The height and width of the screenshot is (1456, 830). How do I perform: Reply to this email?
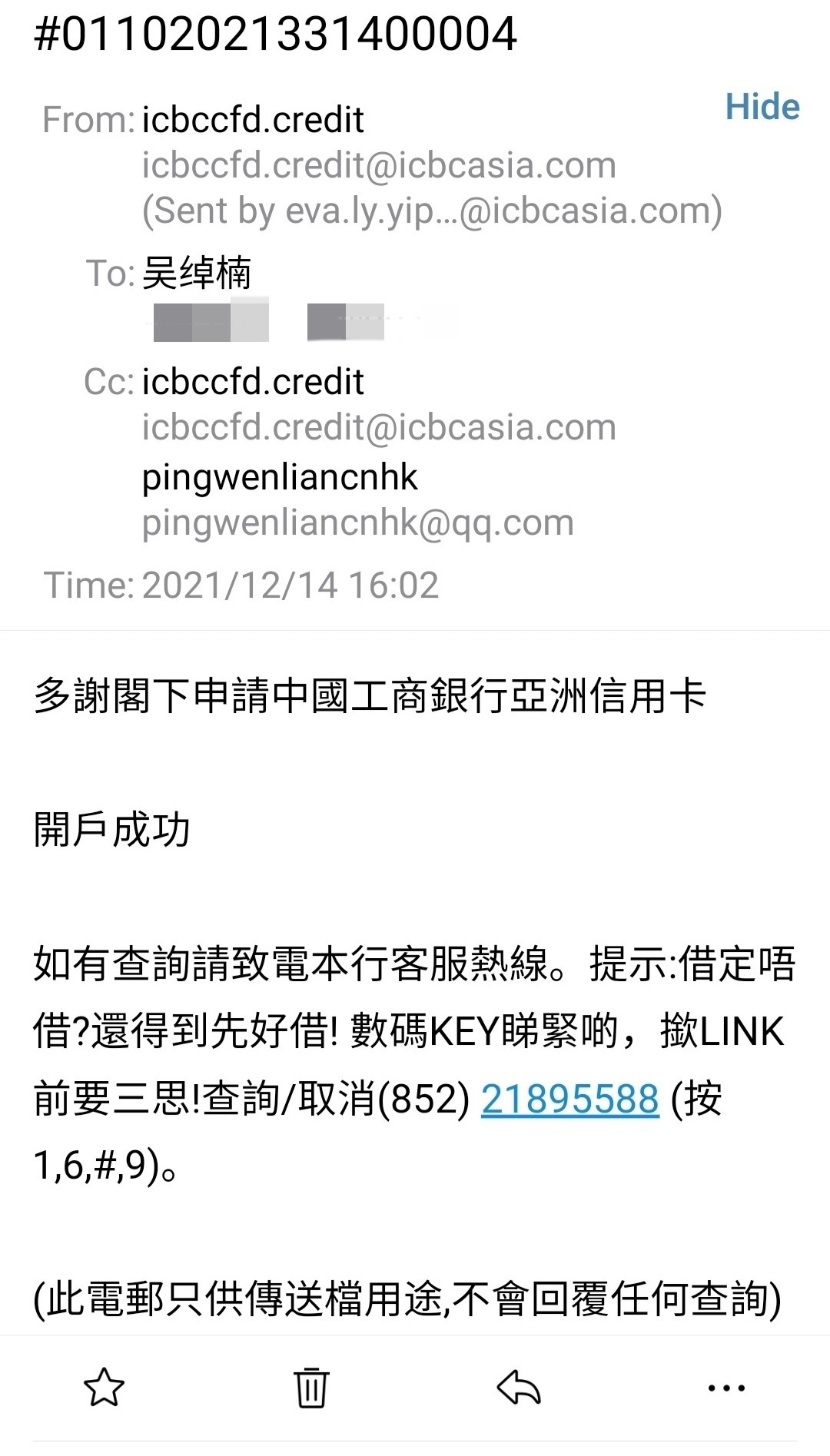tap(519, 1388)
